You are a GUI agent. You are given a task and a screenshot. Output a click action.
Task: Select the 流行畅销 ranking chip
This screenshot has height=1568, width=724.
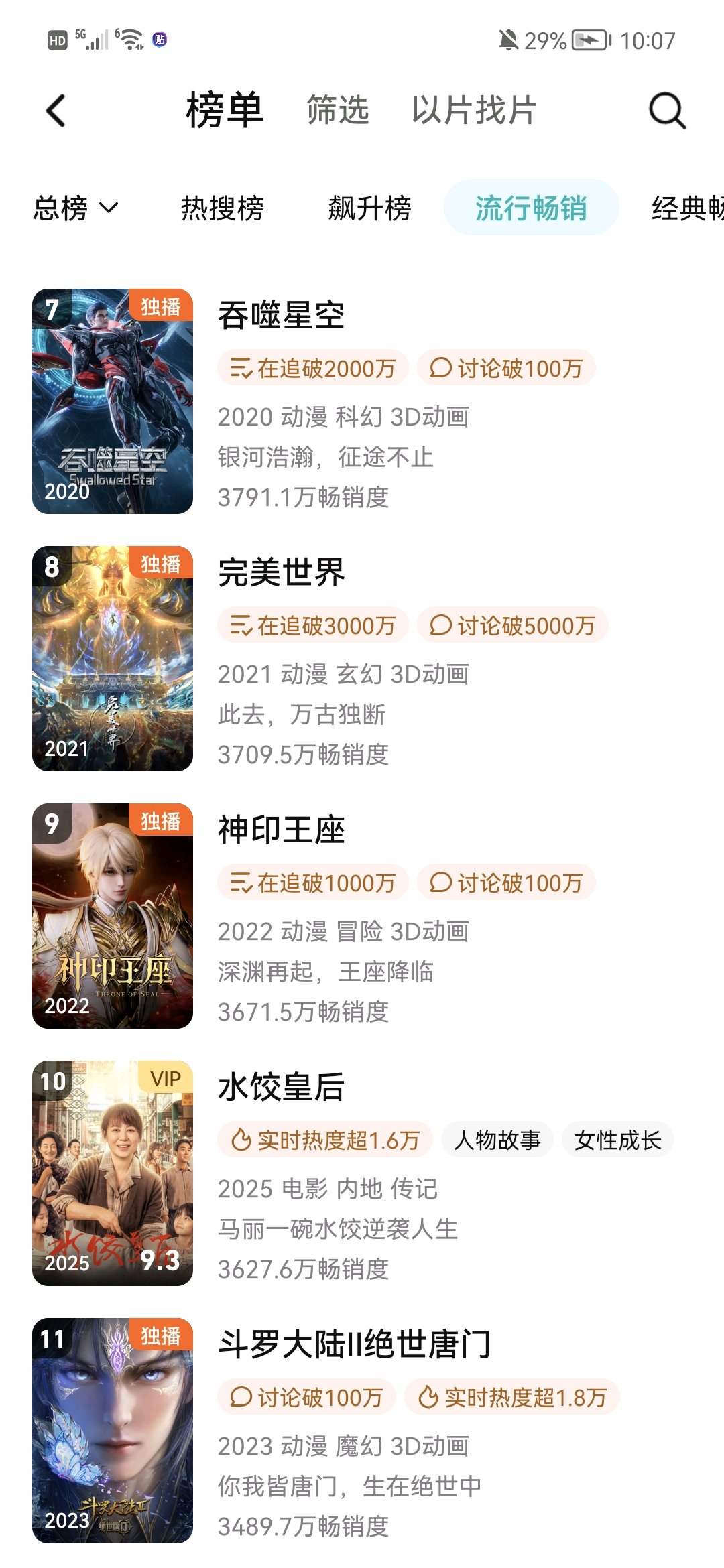click(531, 208)
